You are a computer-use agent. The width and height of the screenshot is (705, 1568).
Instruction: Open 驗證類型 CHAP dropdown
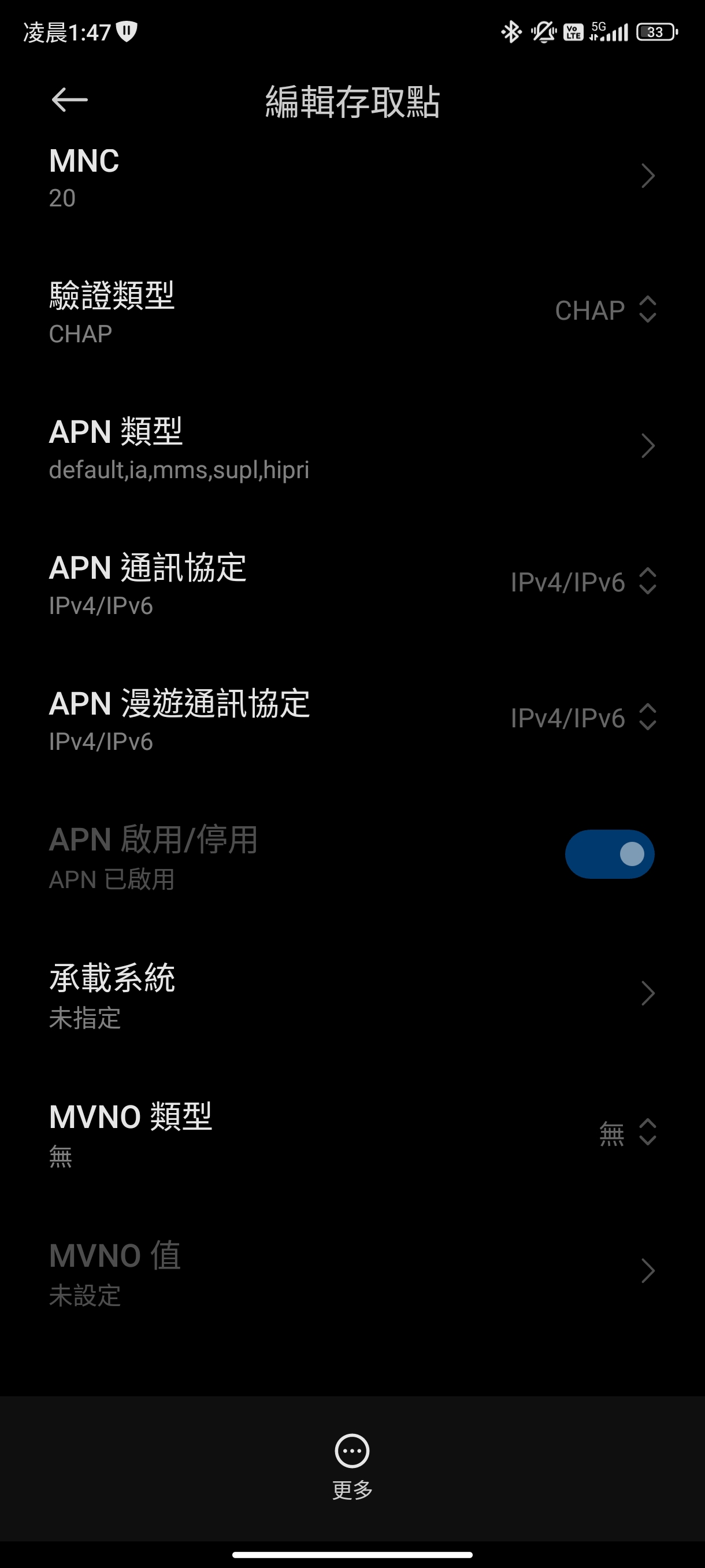pyautogui.click(x=605, y=310)
